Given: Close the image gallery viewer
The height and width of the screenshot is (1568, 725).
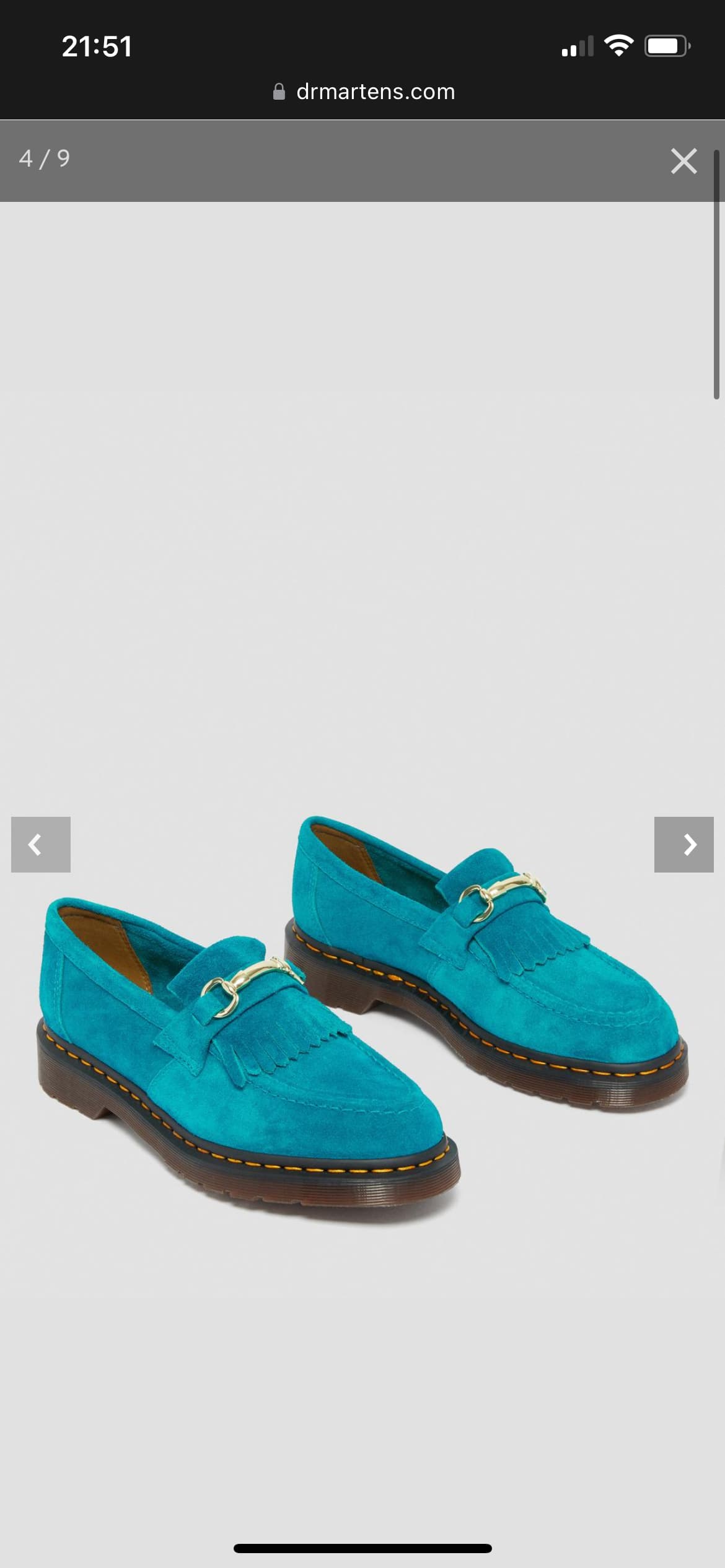Looking at the screenshot, I should tap(683, 161).
